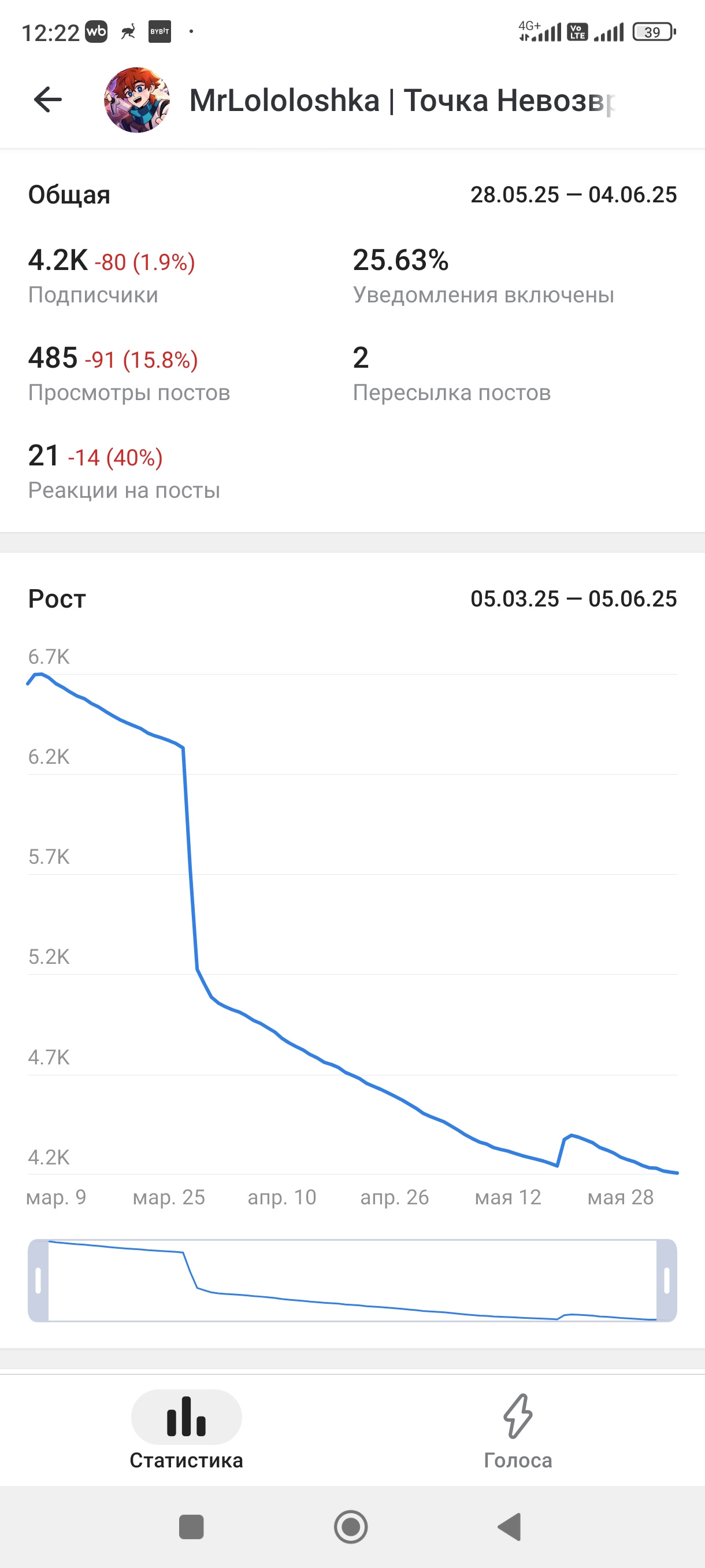The width and height of the screenshot is (705, 1568).
Task: Open the MrLololoshka channel avatar
Action: (137, 100)
